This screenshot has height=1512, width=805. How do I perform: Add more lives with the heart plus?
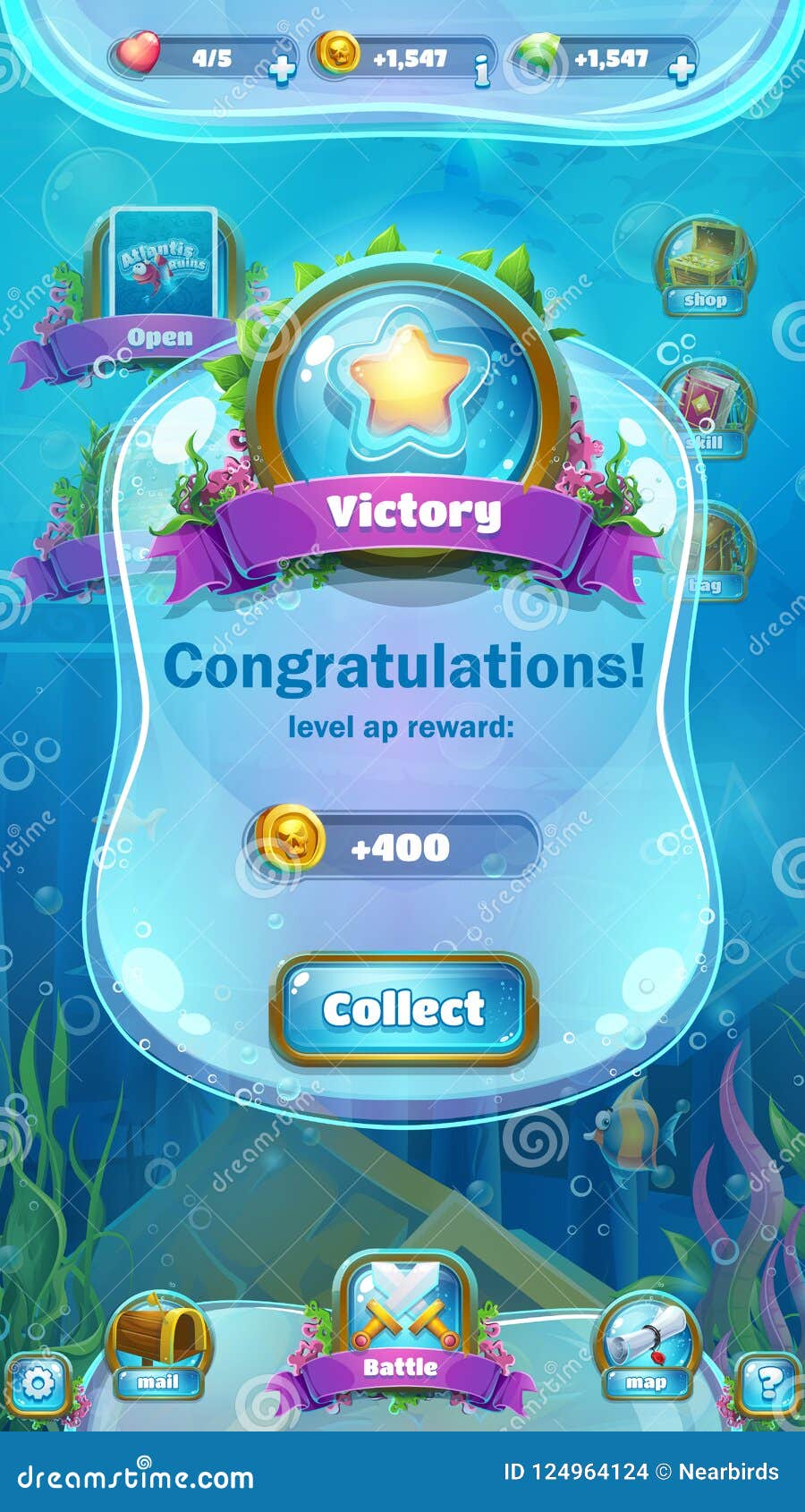tap(283, 68)
